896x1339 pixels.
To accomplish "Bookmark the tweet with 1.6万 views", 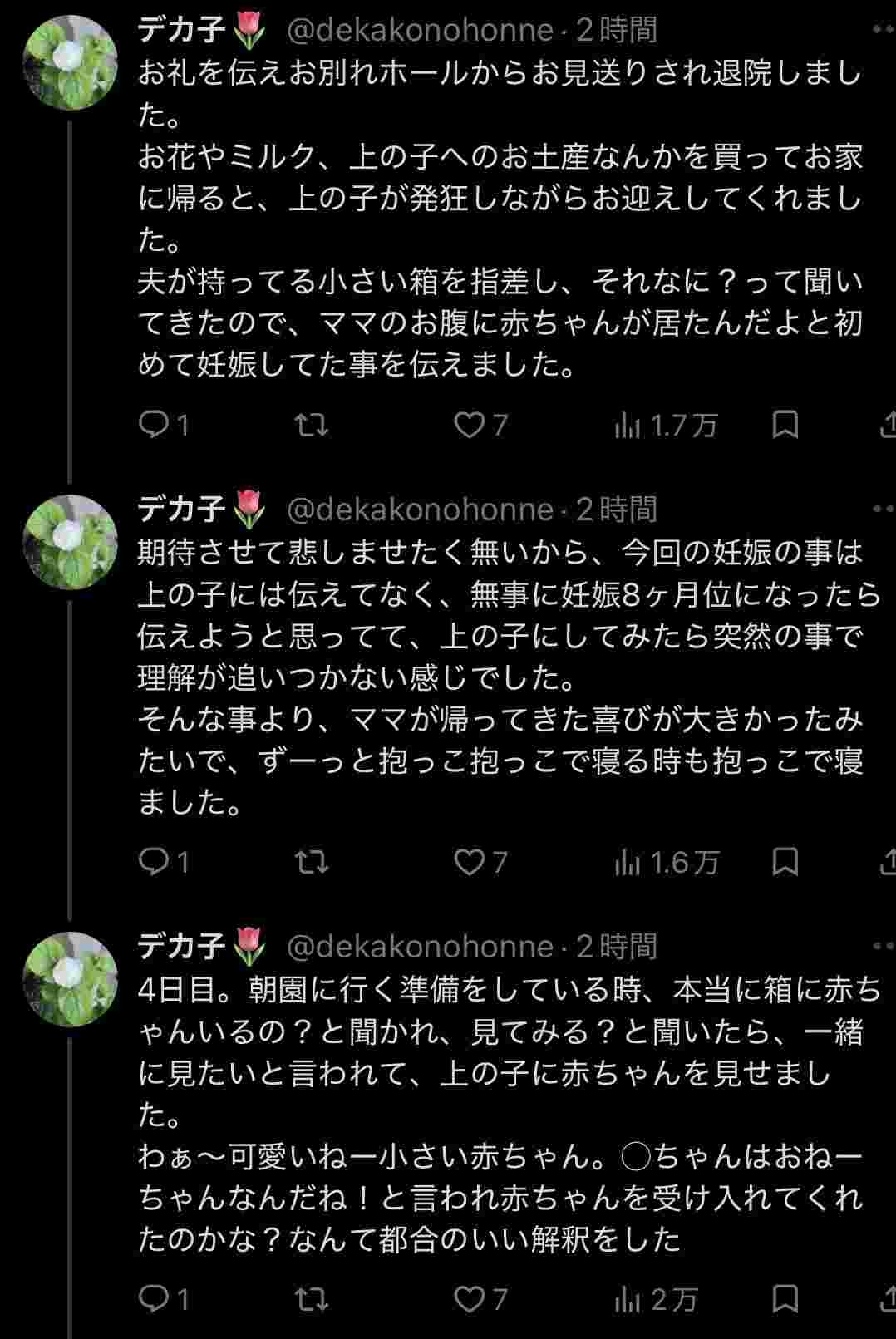I will [x=785, y=862].
